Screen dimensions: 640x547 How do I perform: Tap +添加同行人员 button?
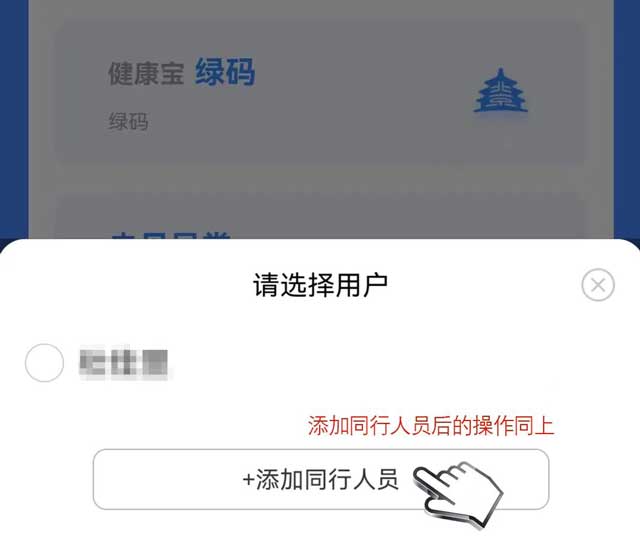(x=320, y=479)
